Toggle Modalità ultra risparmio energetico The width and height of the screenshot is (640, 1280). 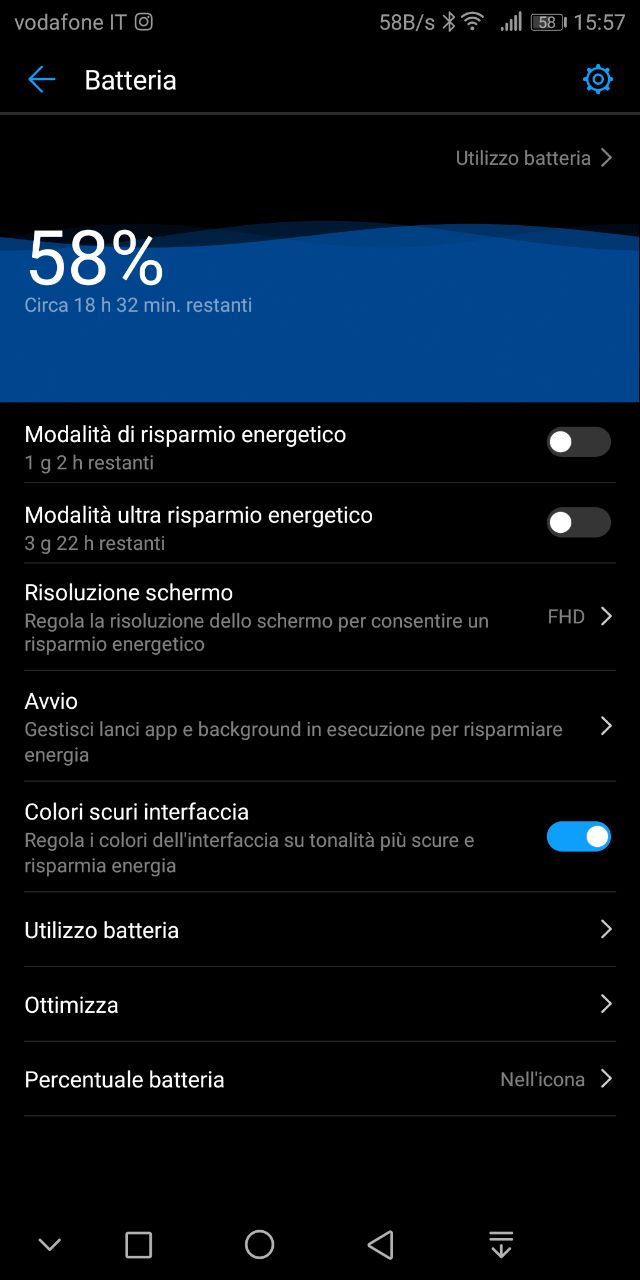578,522
